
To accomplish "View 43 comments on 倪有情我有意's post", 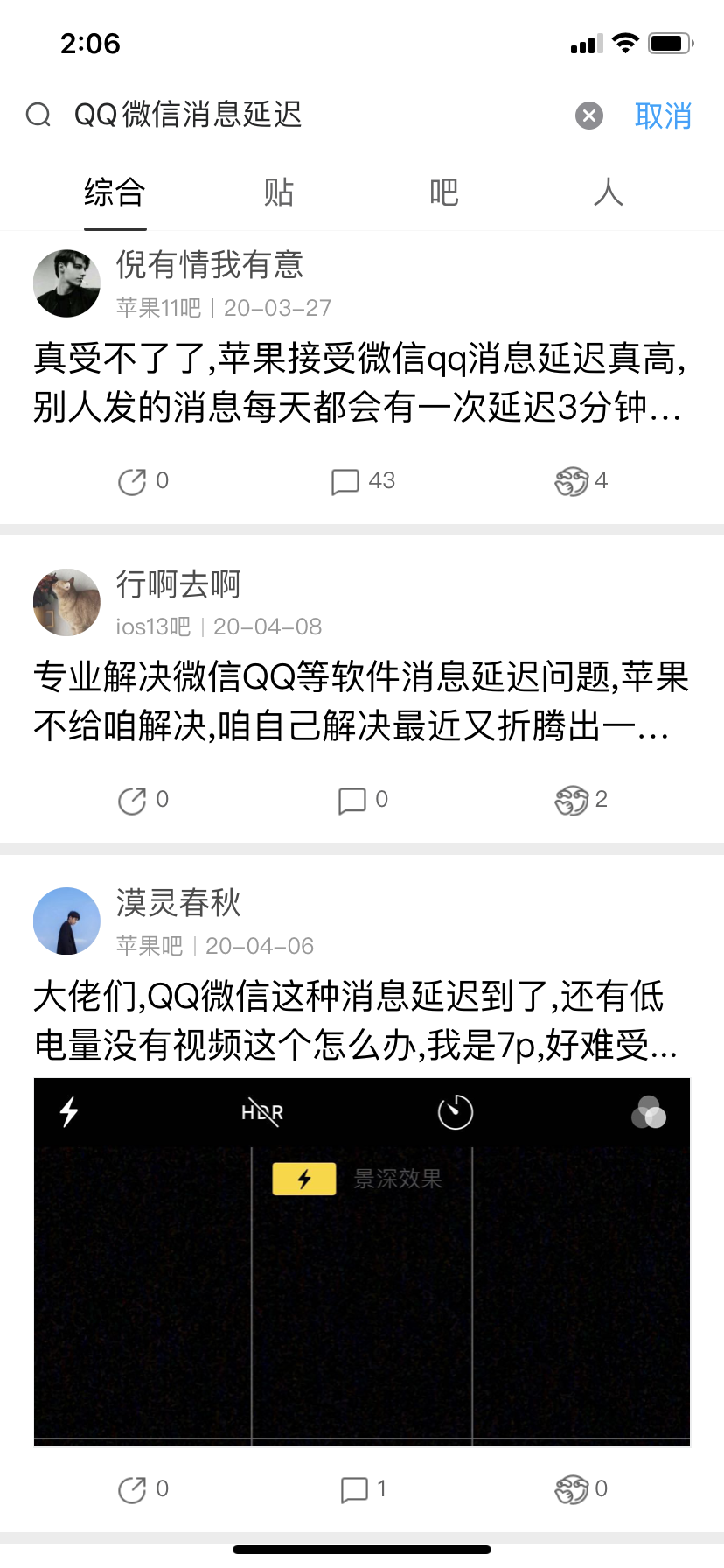I will click(362, 481).
